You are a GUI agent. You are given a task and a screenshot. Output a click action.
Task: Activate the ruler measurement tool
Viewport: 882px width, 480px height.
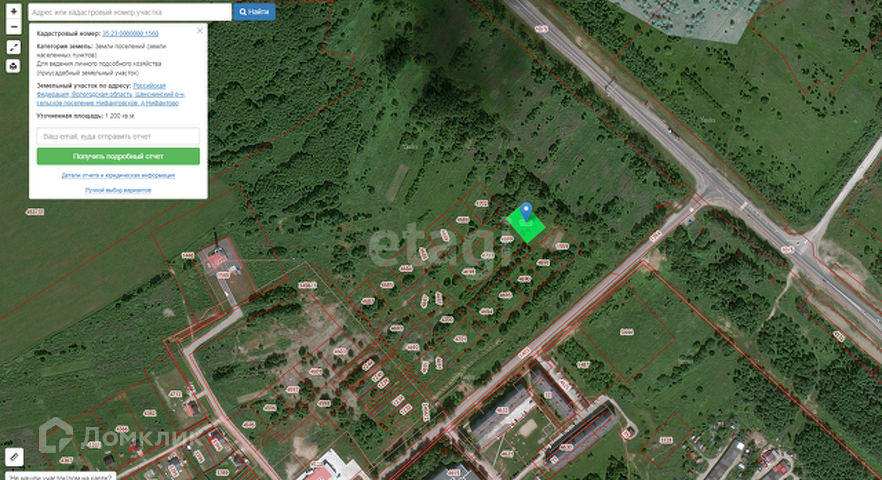tap(13, 456)
